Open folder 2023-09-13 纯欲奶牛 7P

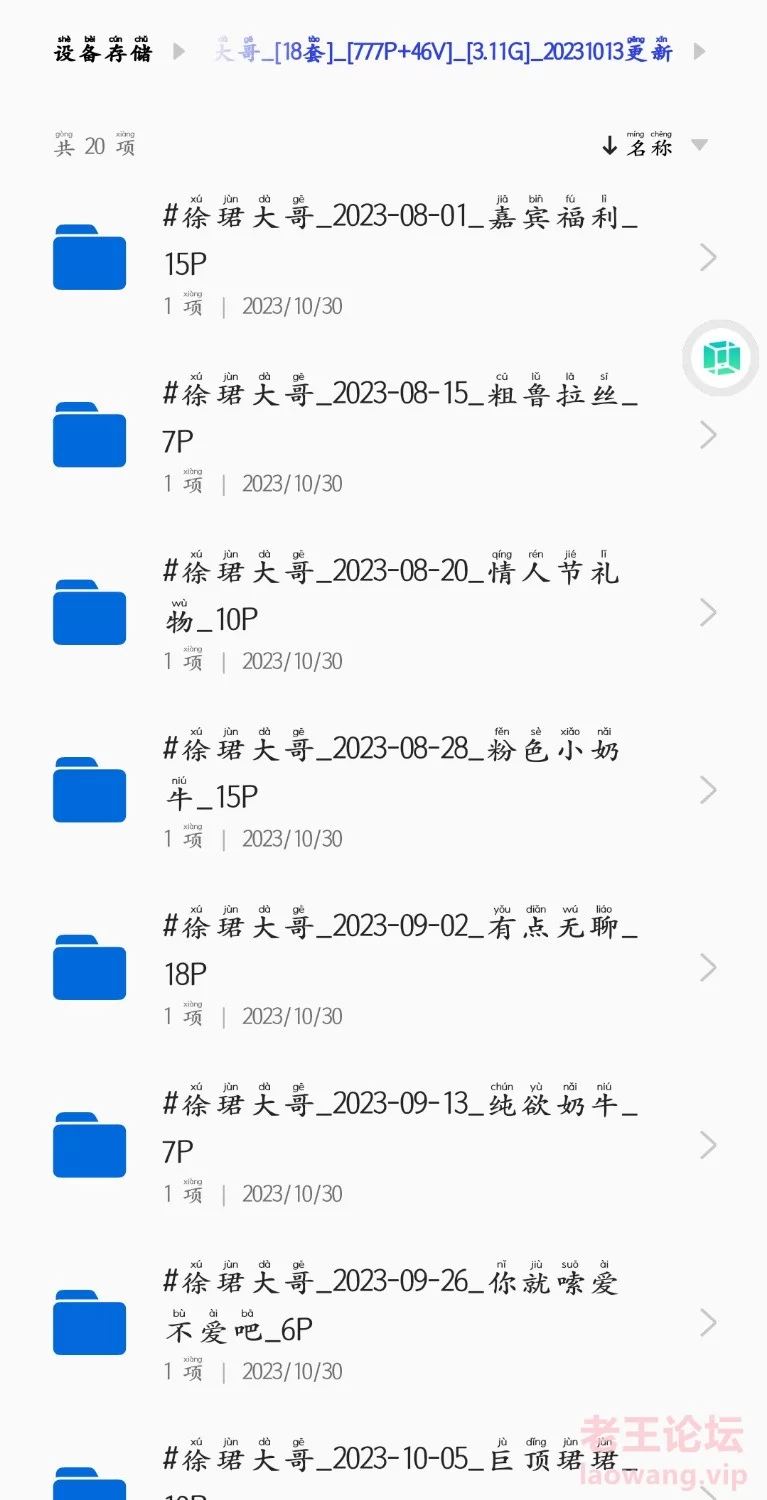click(x=400, y=1127)
